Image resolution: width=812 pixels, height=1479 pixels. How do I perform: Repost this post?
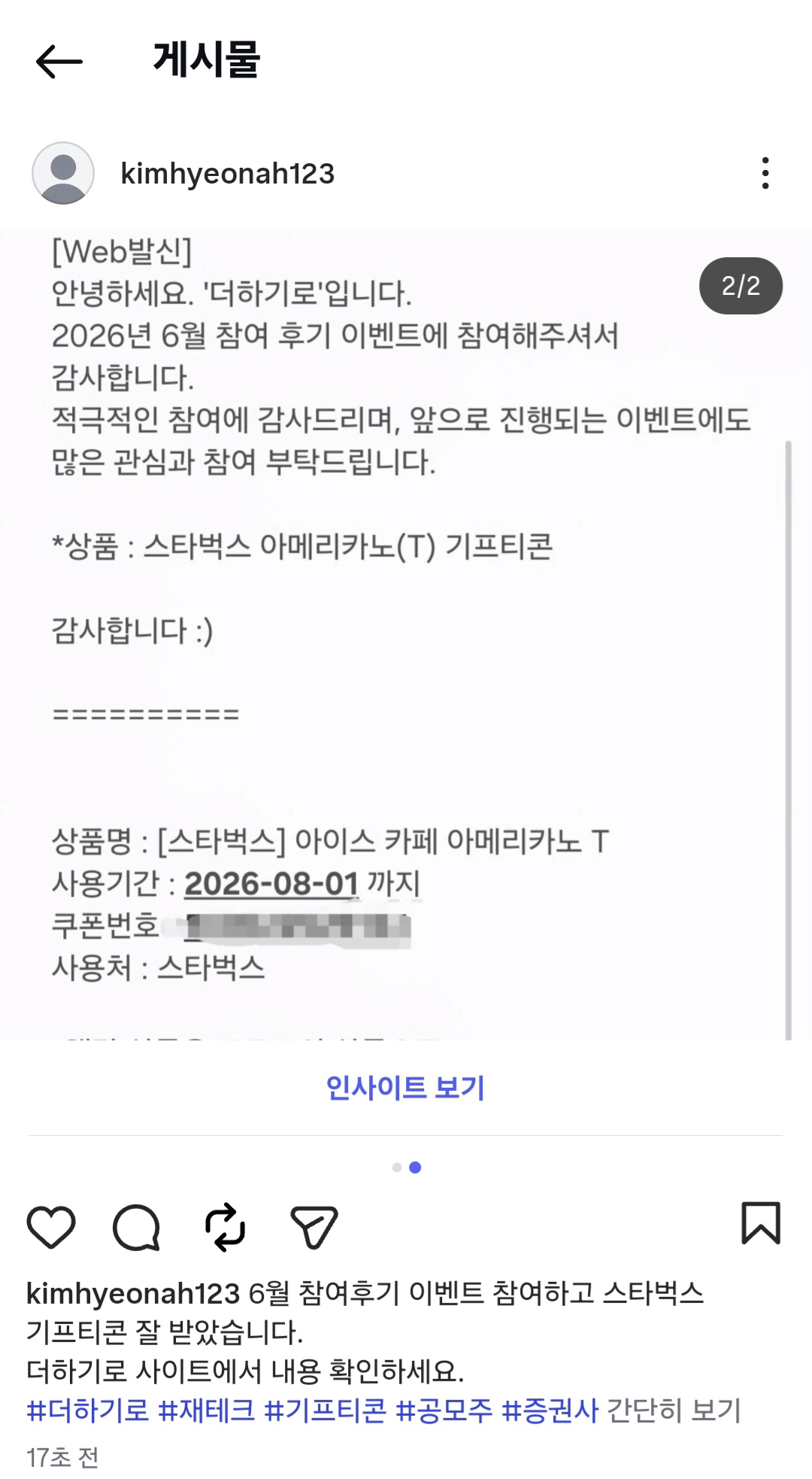click(226, 1227)
